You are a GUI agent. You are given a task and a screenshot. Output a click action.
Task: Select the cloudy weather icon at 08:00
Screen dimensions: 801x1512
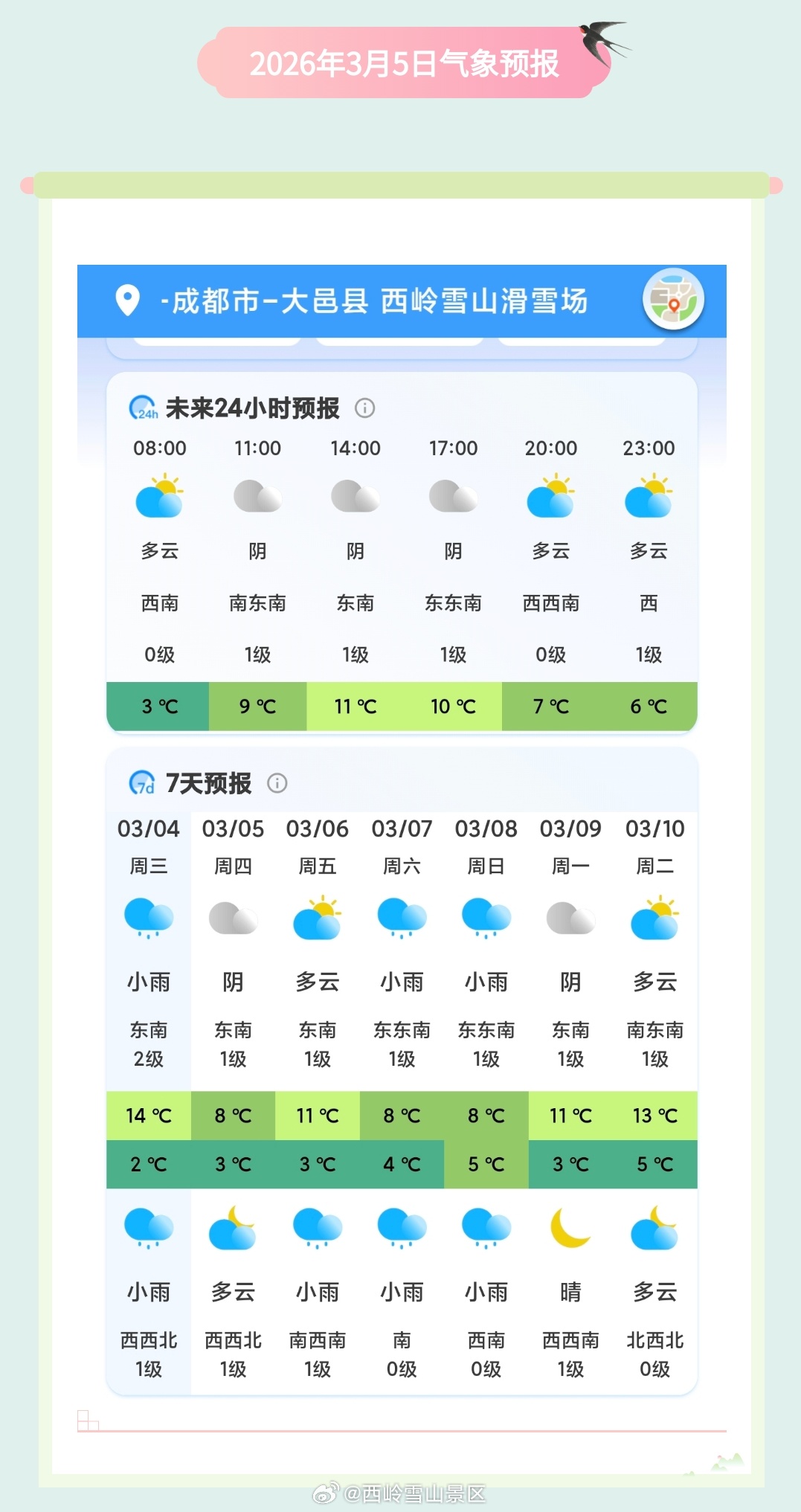click(x=160, y=498)
